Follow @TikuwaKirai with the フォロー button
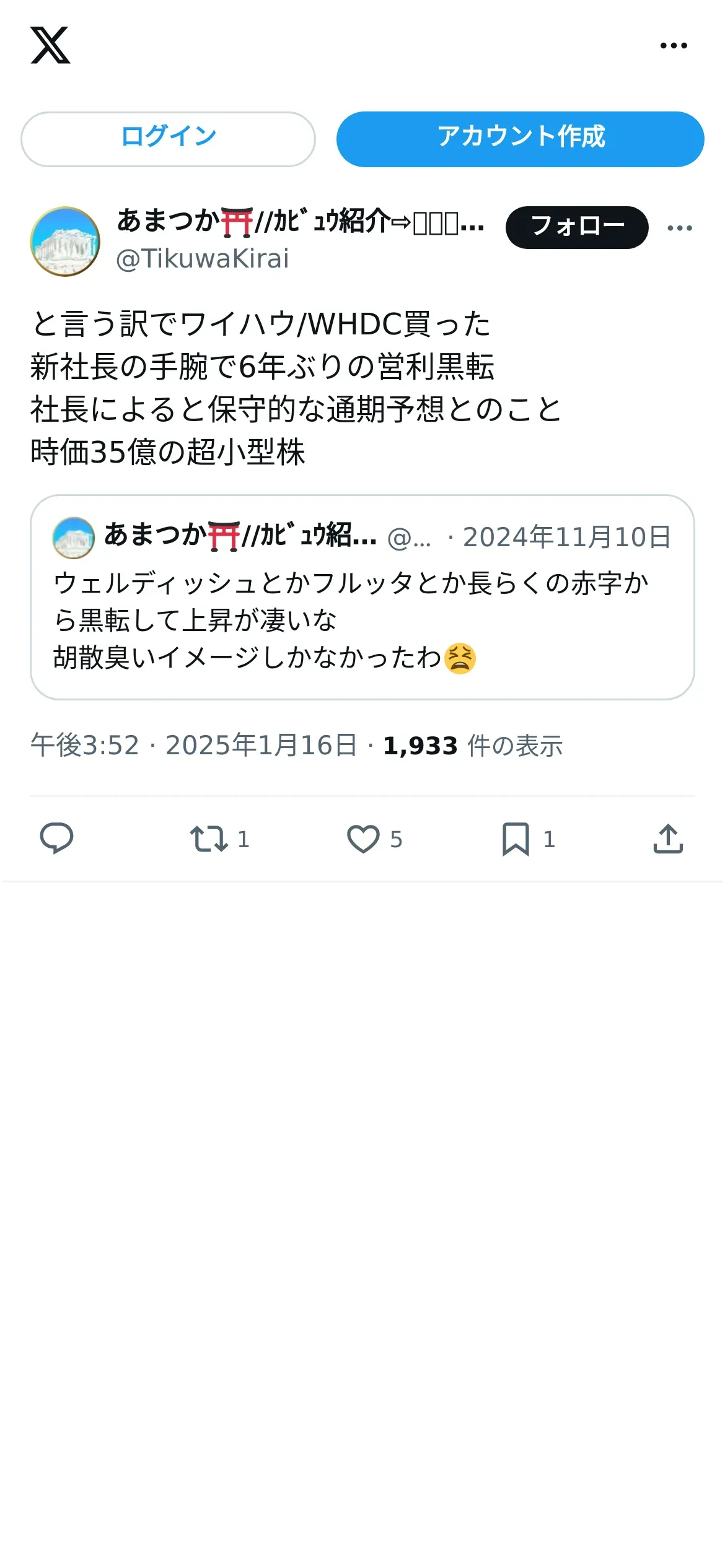Screen dimensions: 725x1568 [577, 227]
